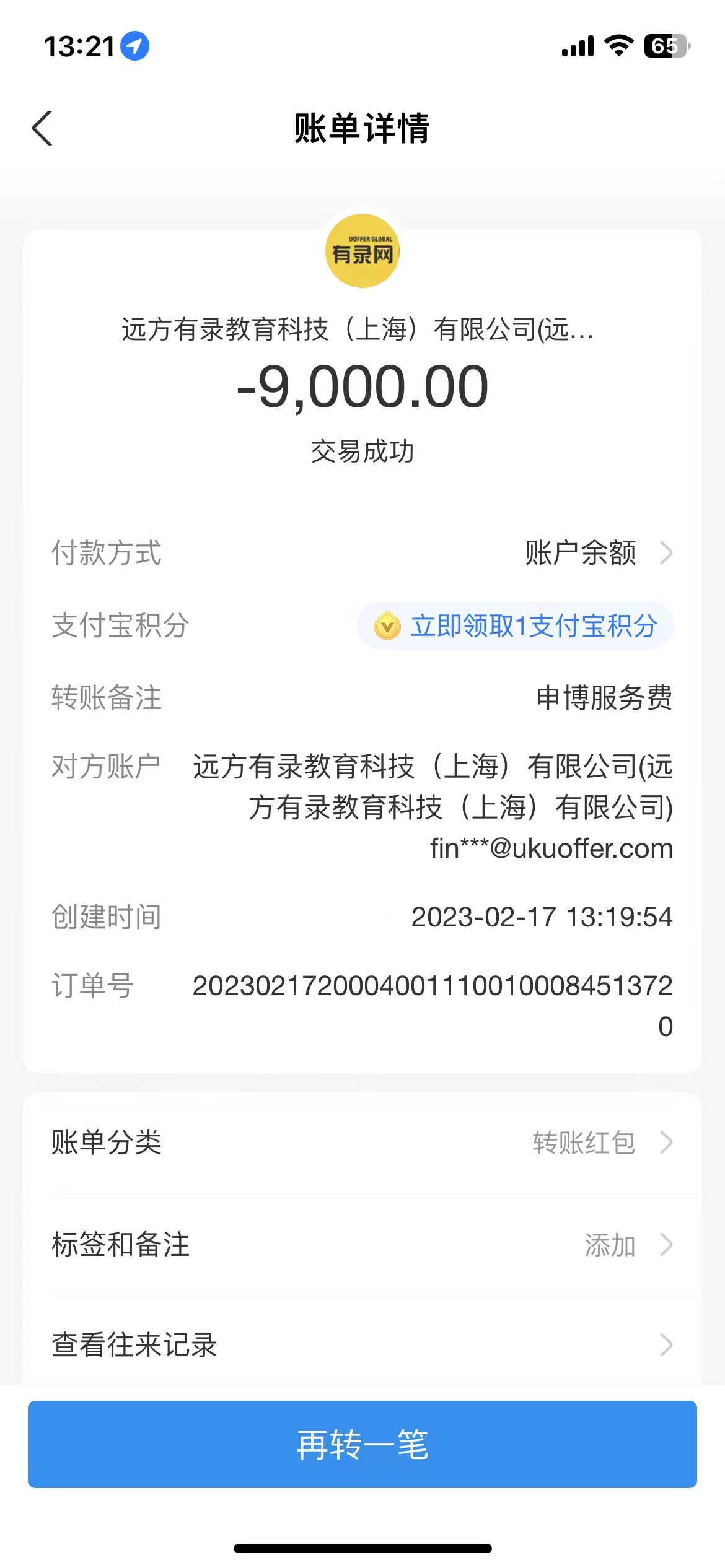Open the 有录网 merchant avatar
725x1568 pixels.
[362, 251]
